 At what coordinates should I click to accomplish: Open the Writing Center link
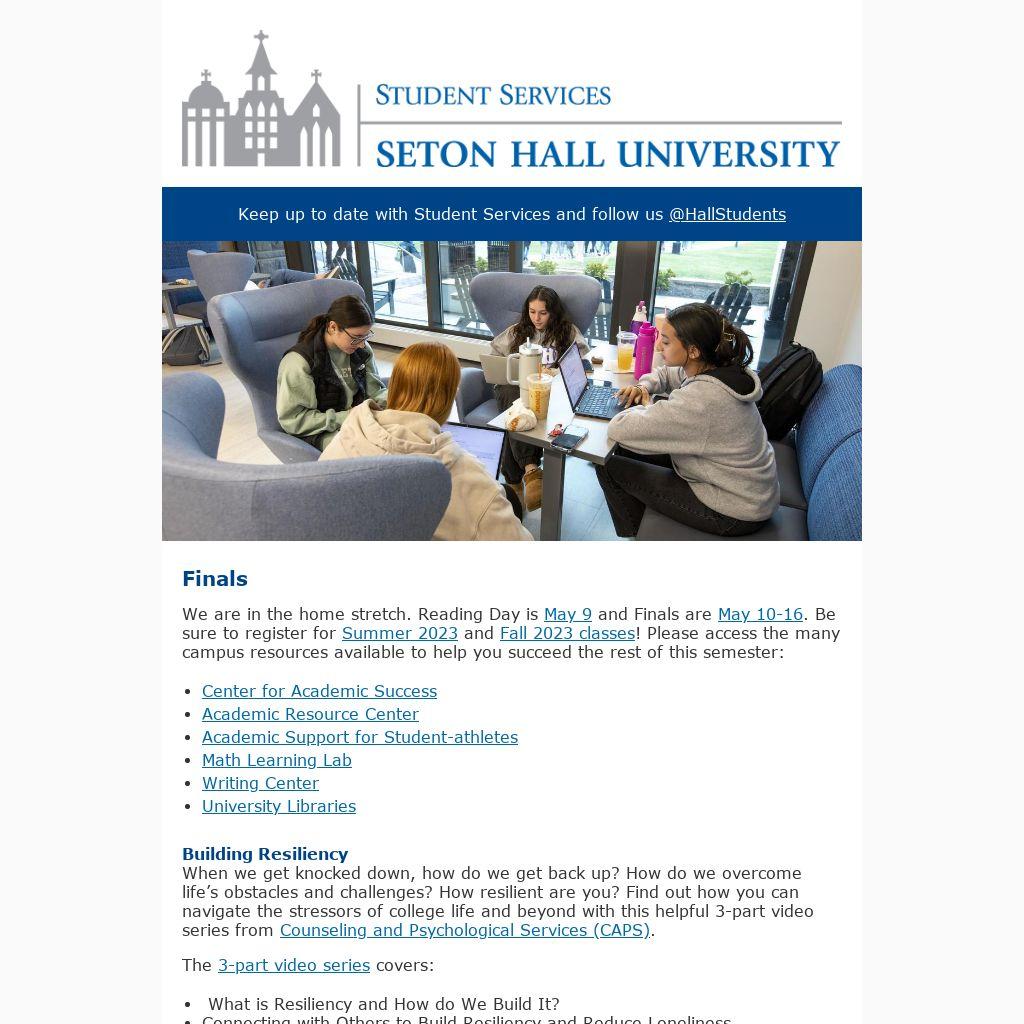[x=260, y=783]
